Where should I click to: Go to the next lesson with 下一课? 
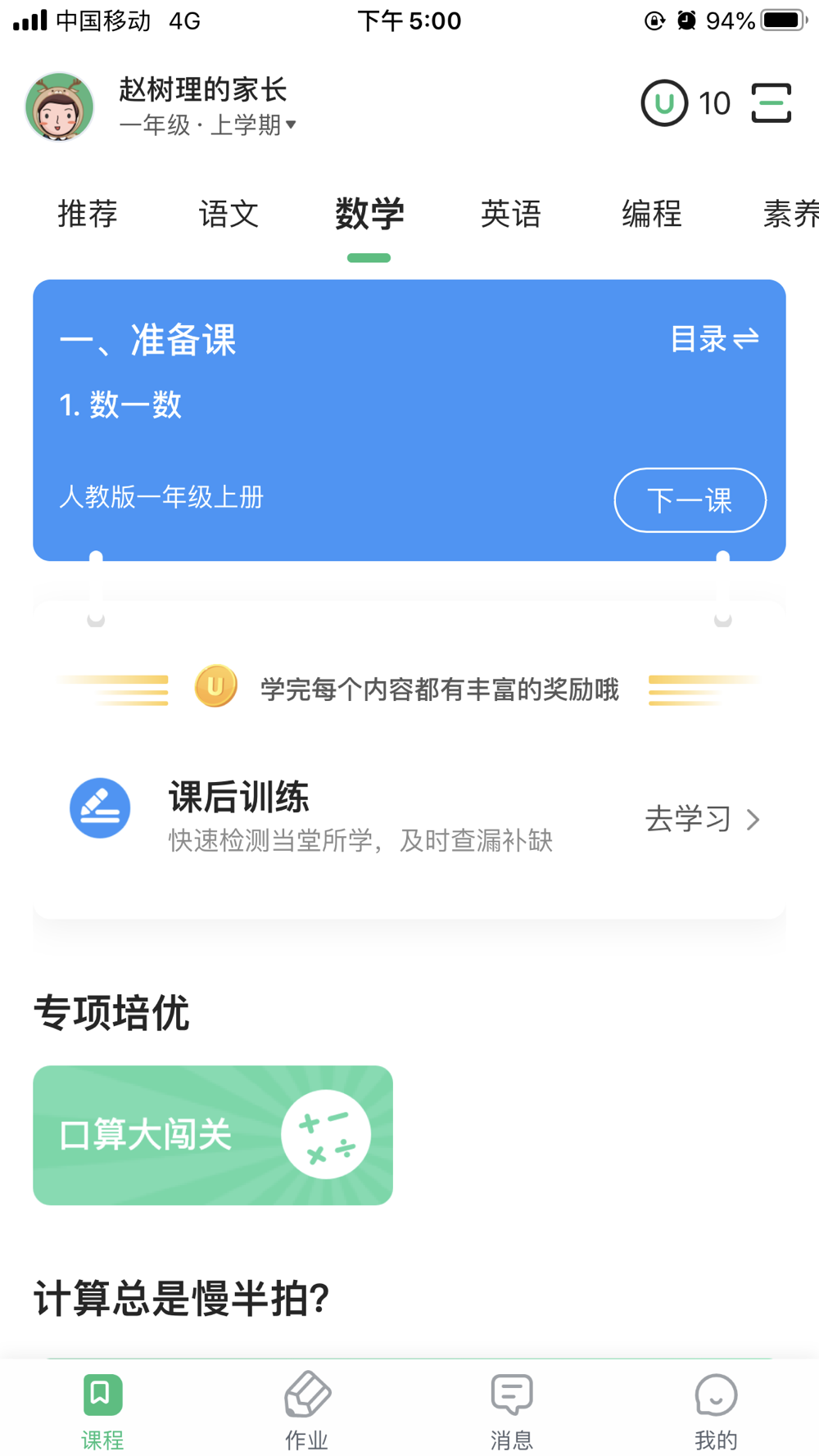click(690, 500)
